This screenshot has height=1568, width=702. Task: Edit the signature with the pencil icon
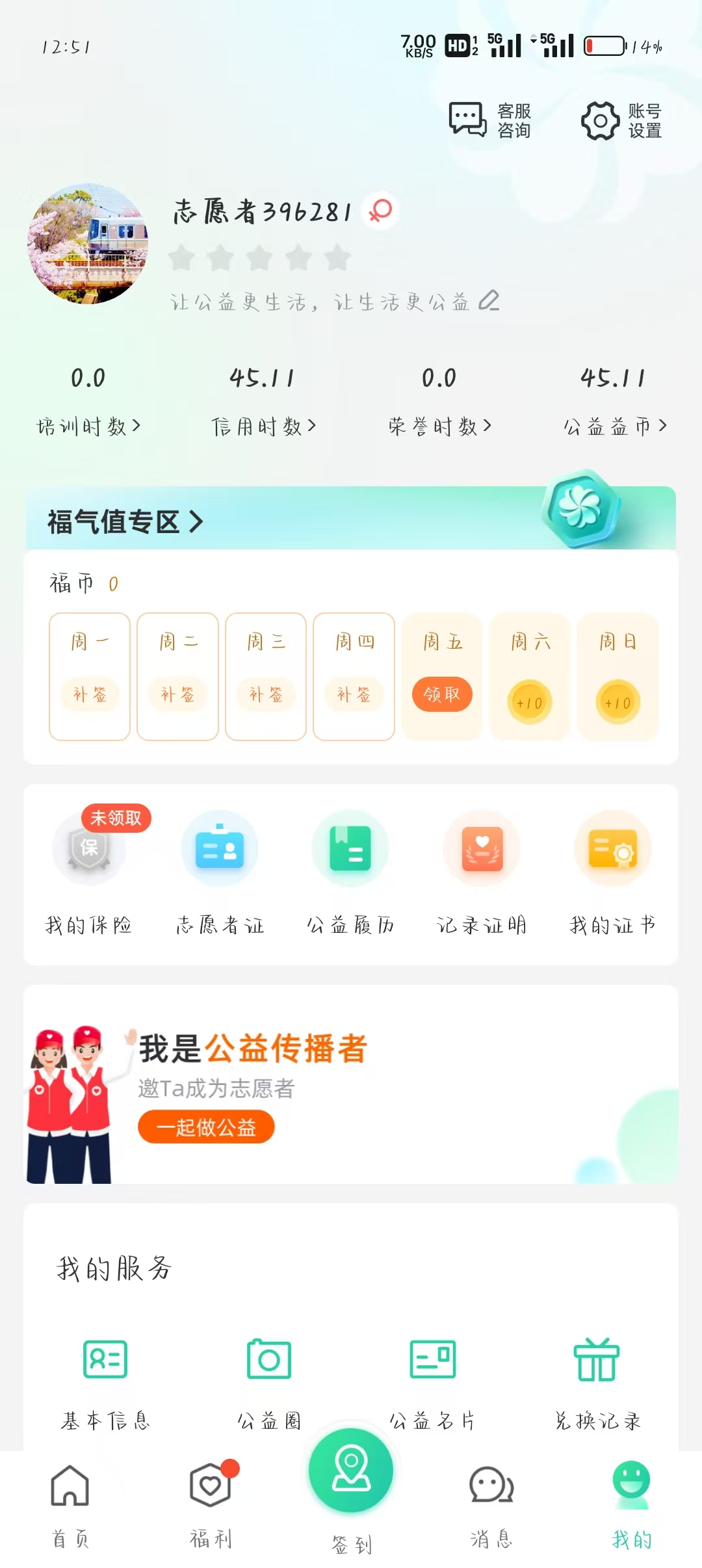[x=489, y=300]
